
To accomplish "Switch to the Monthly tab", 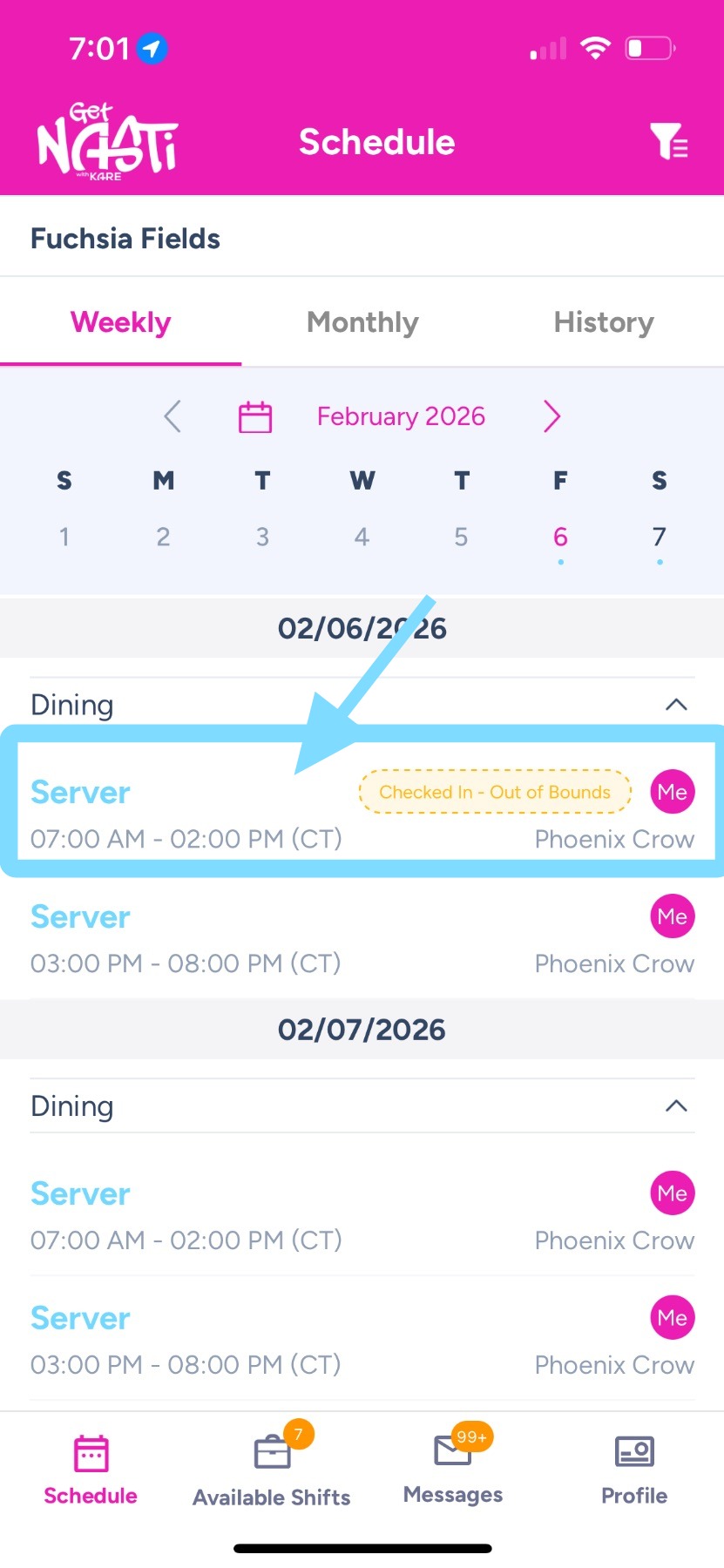I will pyautogui.click(x=362, y=322).
